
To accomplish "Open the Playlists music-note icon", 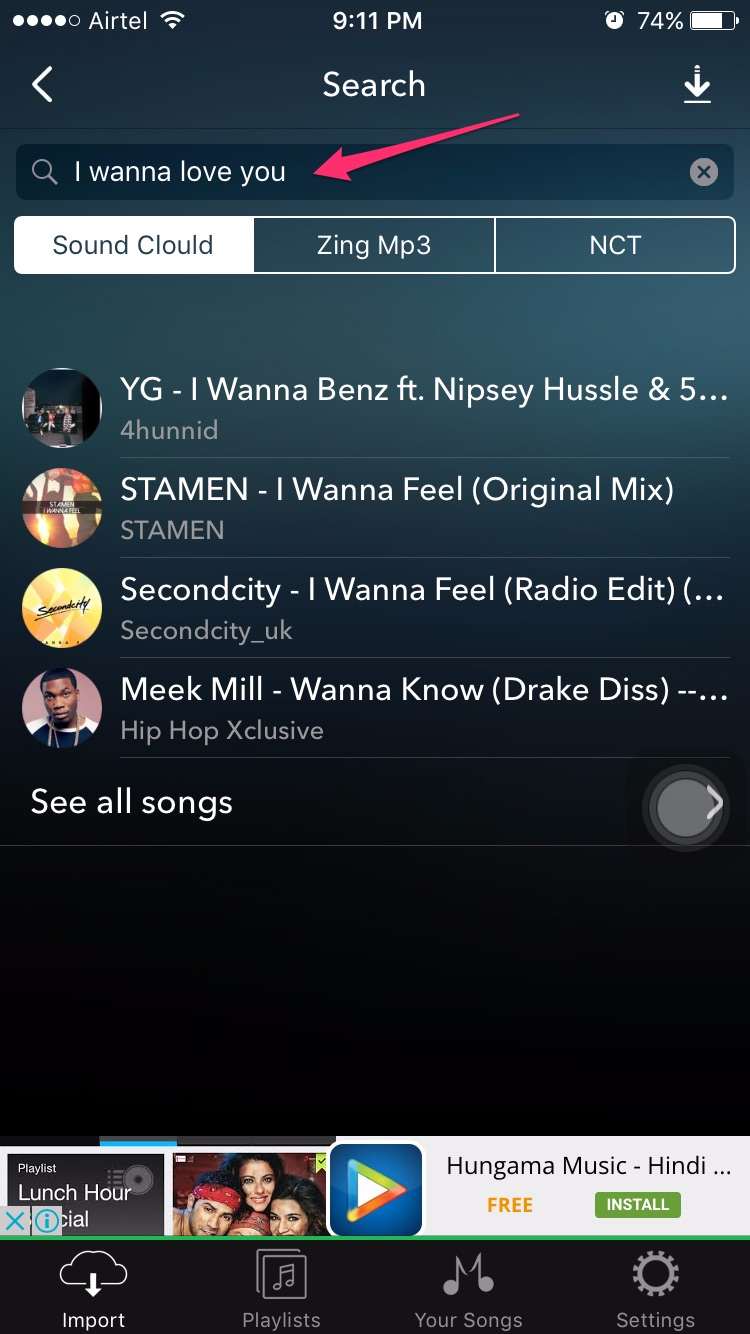I will point(281,1273).
